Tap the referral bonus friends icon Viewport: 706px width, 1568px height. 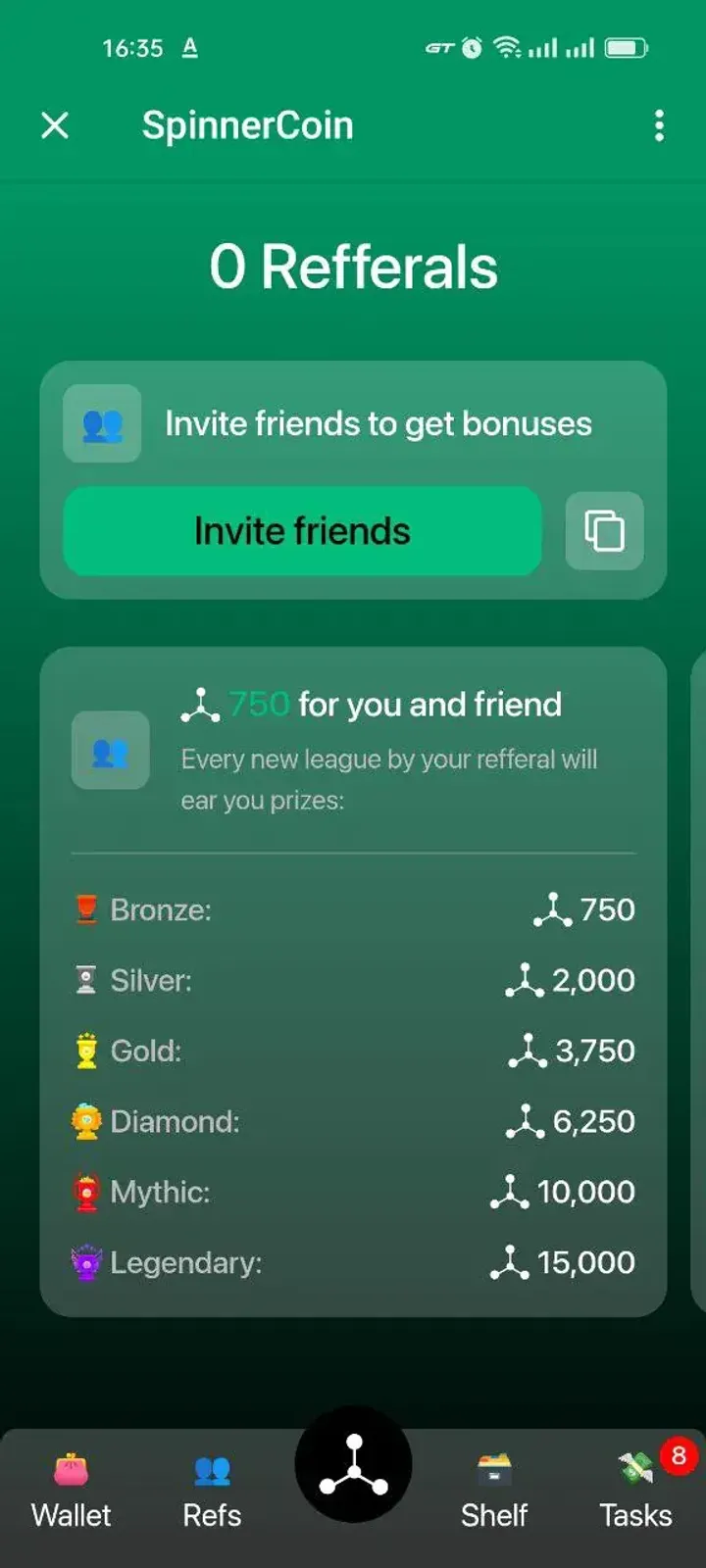[x=110, y=751]
